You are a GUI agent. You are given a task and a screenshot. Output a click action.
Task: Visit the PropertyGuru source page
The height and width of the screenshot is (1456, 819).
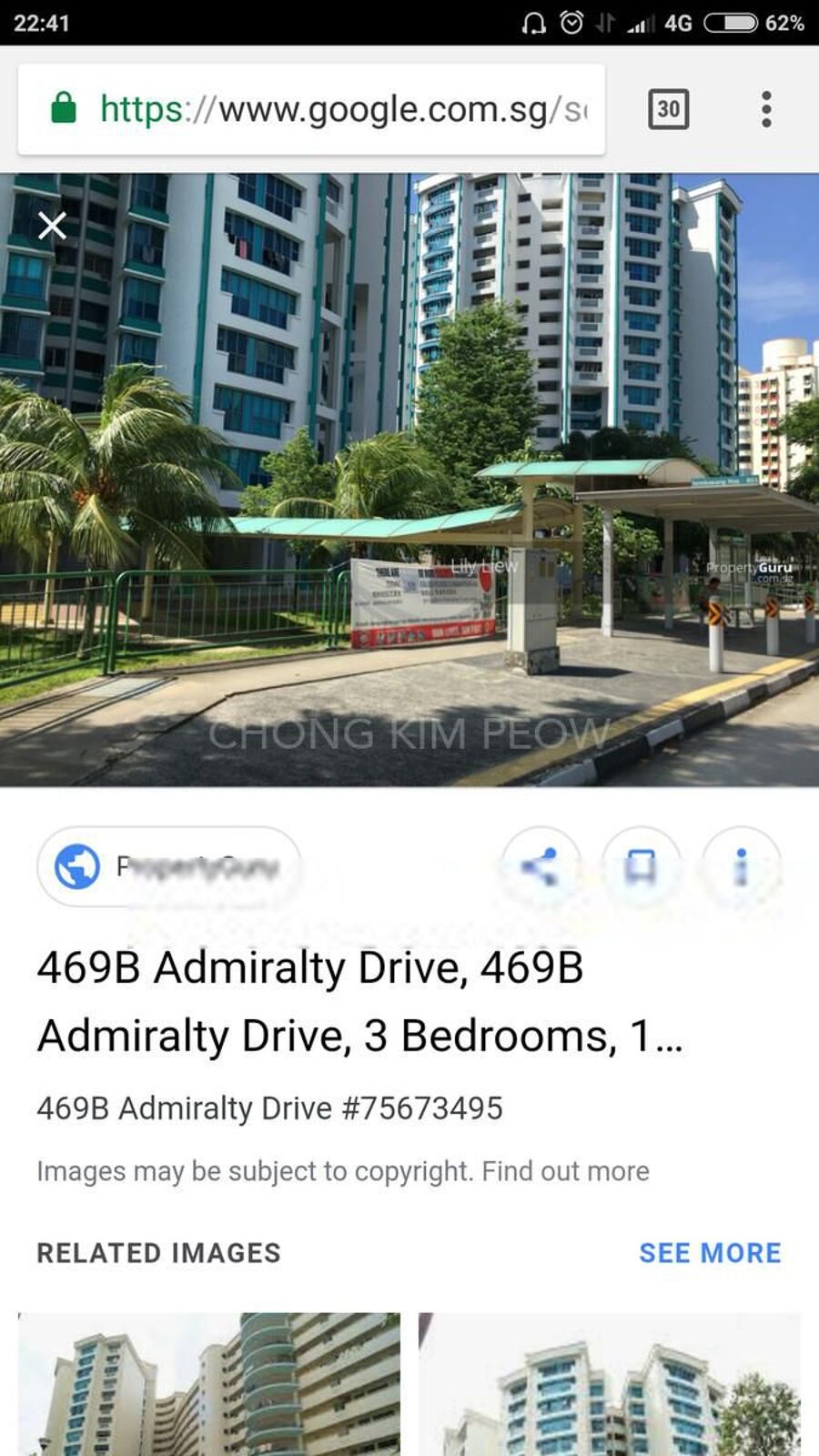click(169, 866)
